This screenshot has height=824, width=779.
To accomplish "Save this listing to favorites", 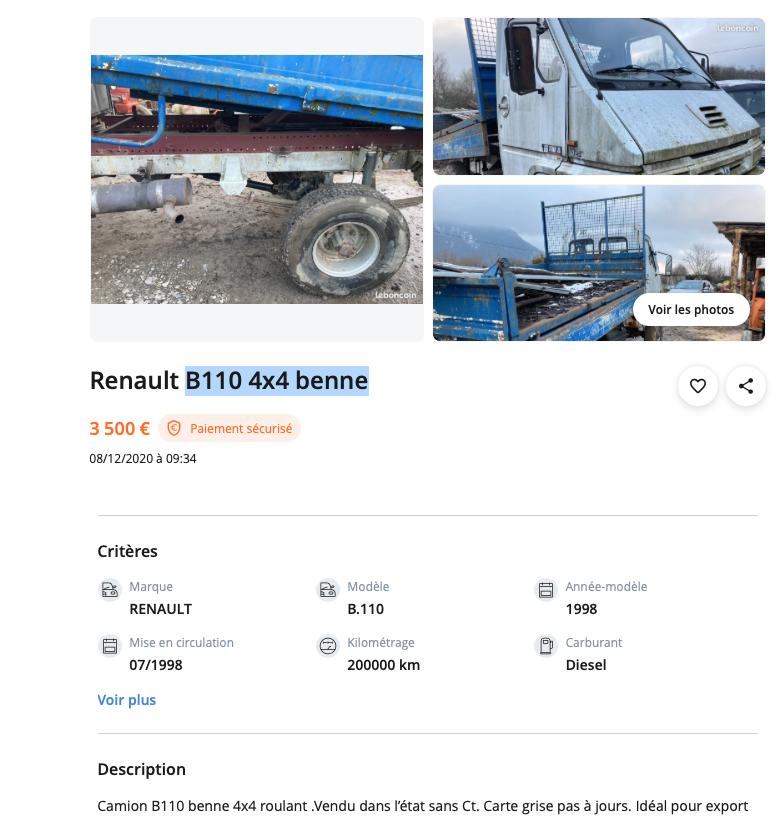I will click(698, 386).
